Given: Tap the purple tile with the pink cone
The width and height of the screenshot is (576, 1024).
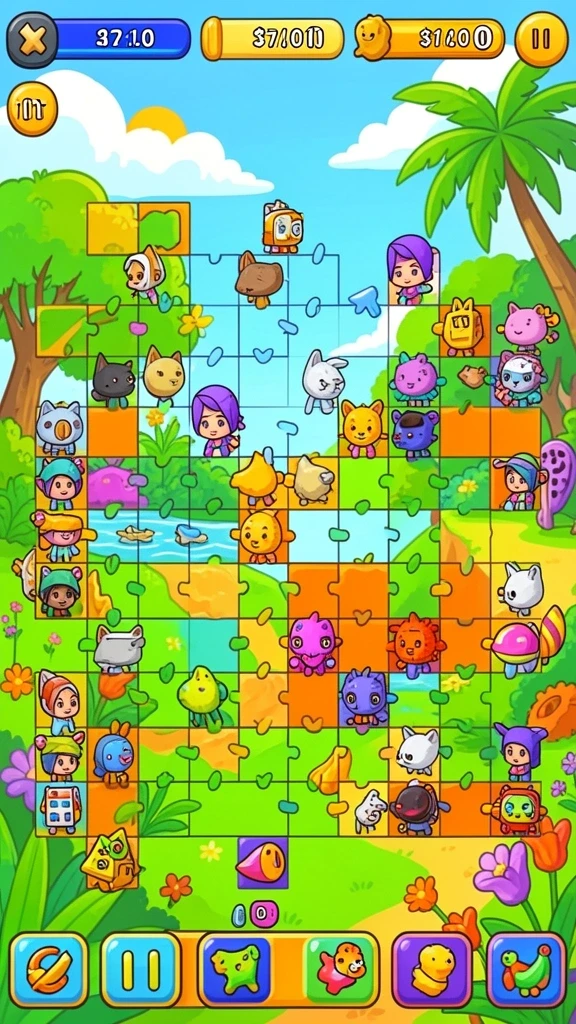Looking at the screenshot, I should click(262, 862).
